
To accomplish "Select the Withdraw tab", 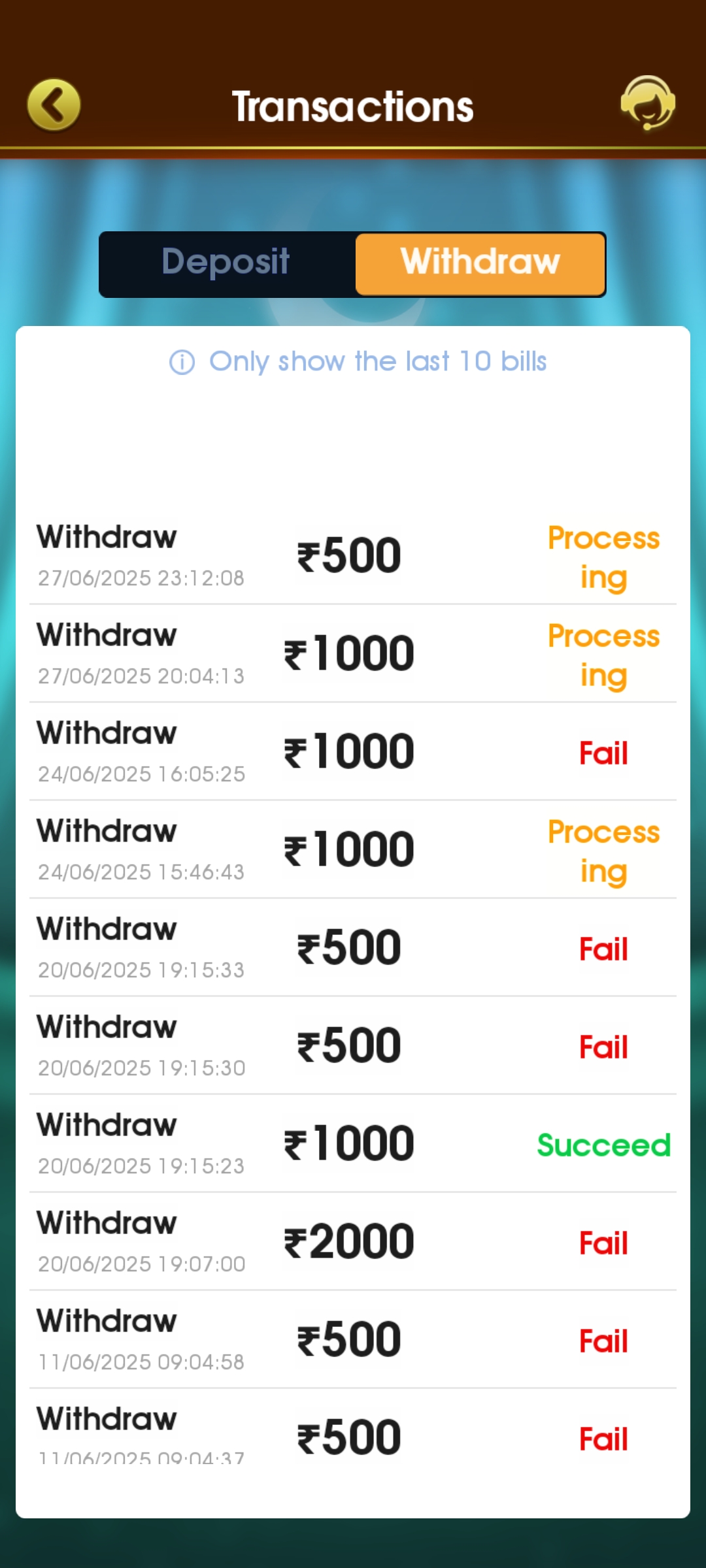I will click(x=480, y=263).
